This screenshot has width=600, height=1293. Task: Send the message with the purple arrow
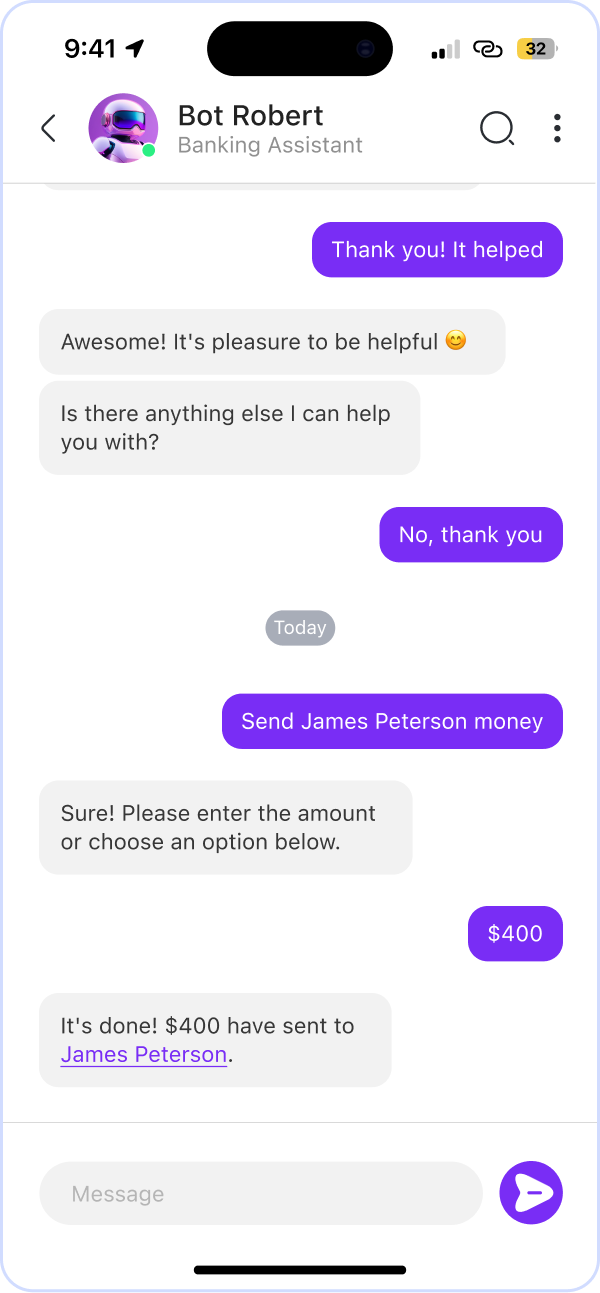(531, 1193)
